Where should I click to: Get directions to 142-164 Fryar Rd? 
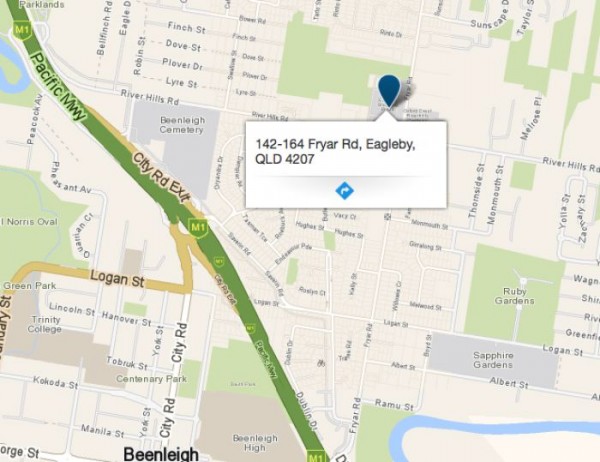(x=345, y=190)
